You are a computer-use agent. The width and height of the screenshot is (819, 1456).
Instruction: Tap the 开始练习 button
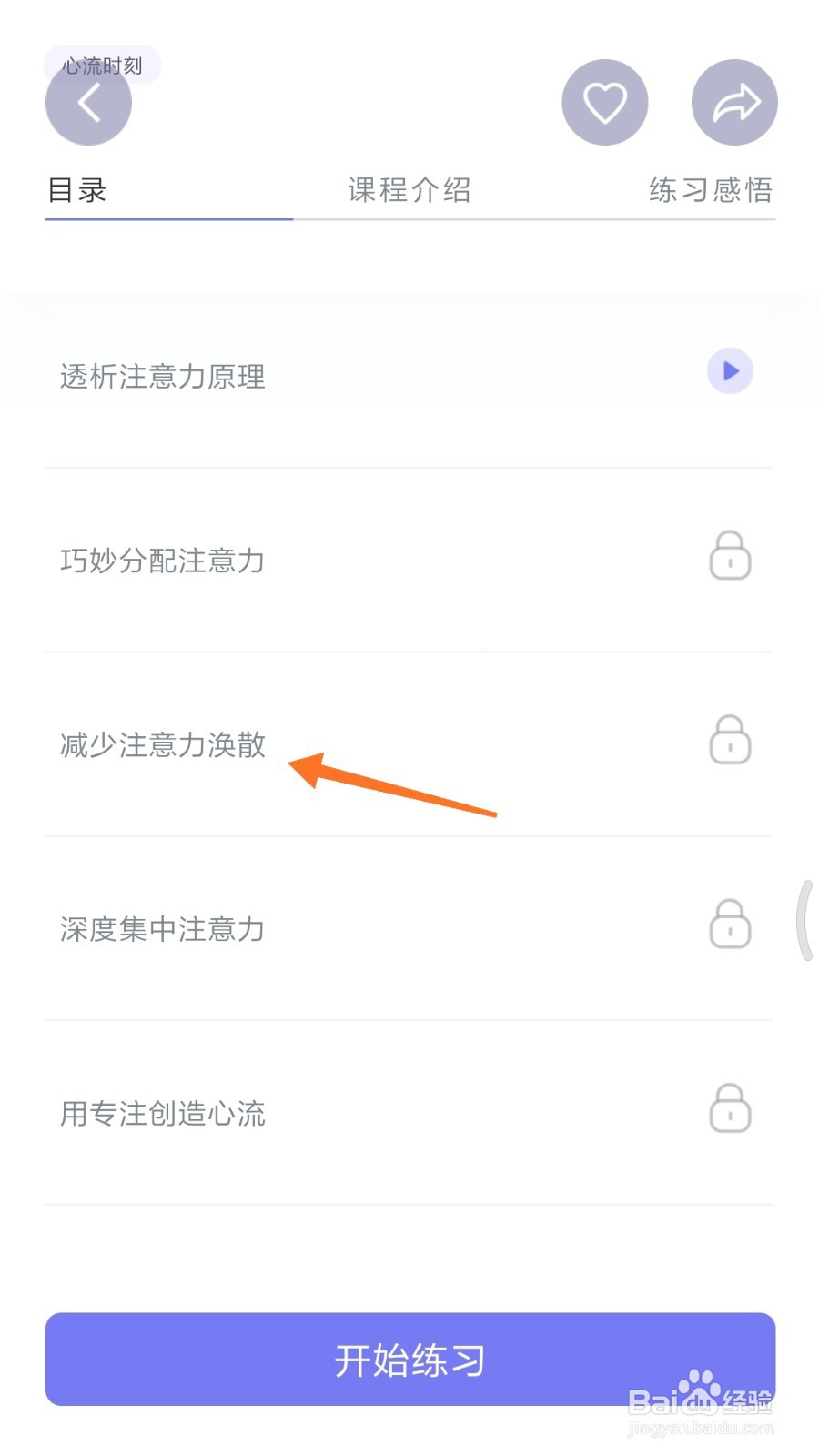(x=409, y=1360)
